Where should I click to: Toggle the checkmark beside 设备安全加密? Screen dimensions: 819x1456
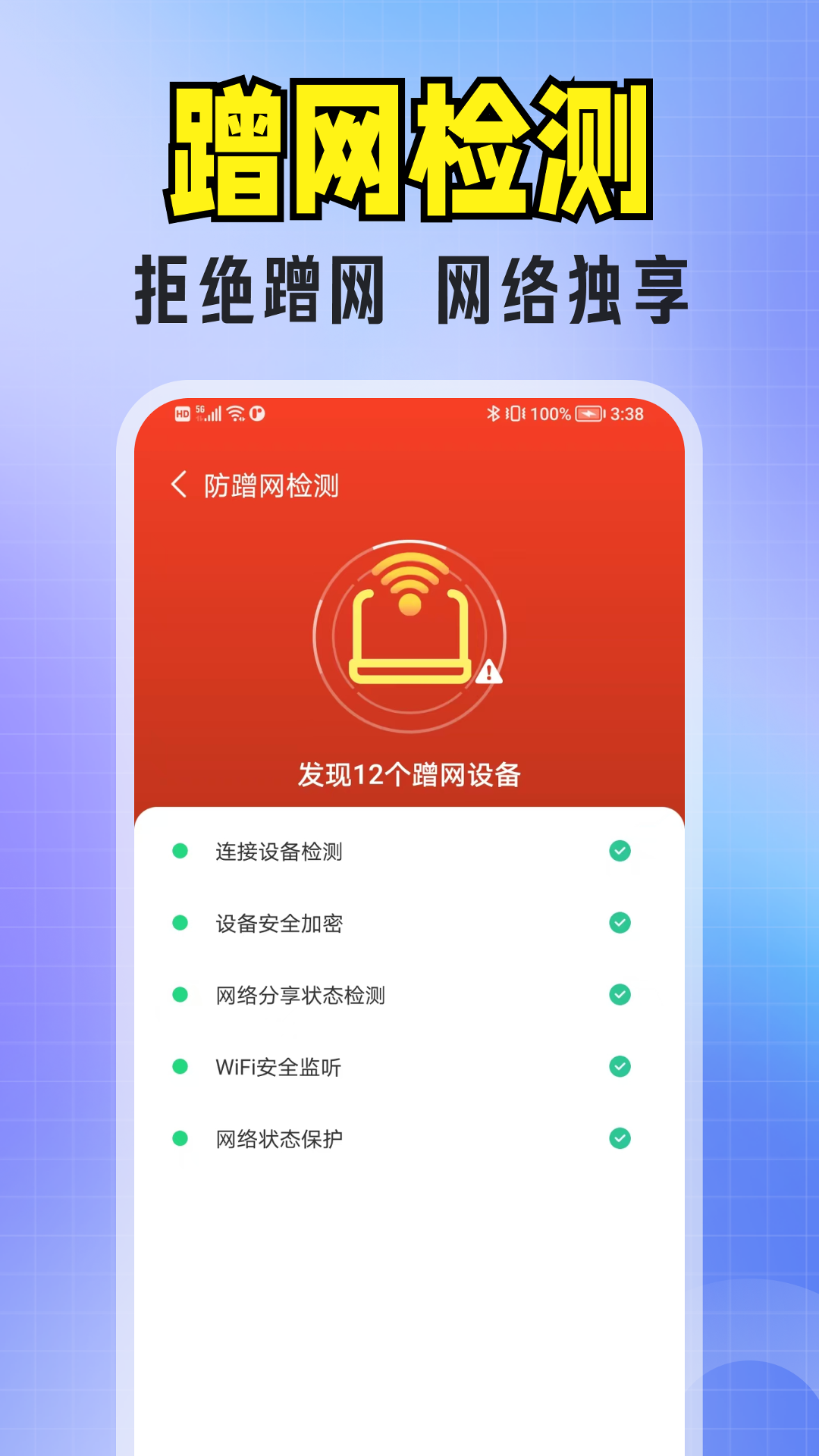tap(620, 923)
